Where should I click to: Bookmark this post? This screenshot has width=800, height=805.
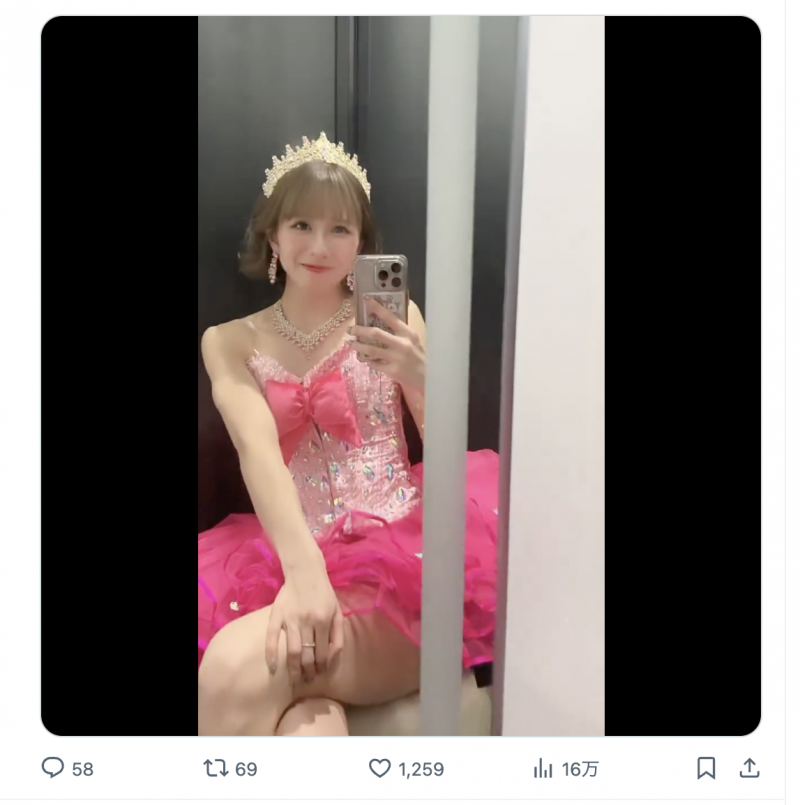click(706, 768)
